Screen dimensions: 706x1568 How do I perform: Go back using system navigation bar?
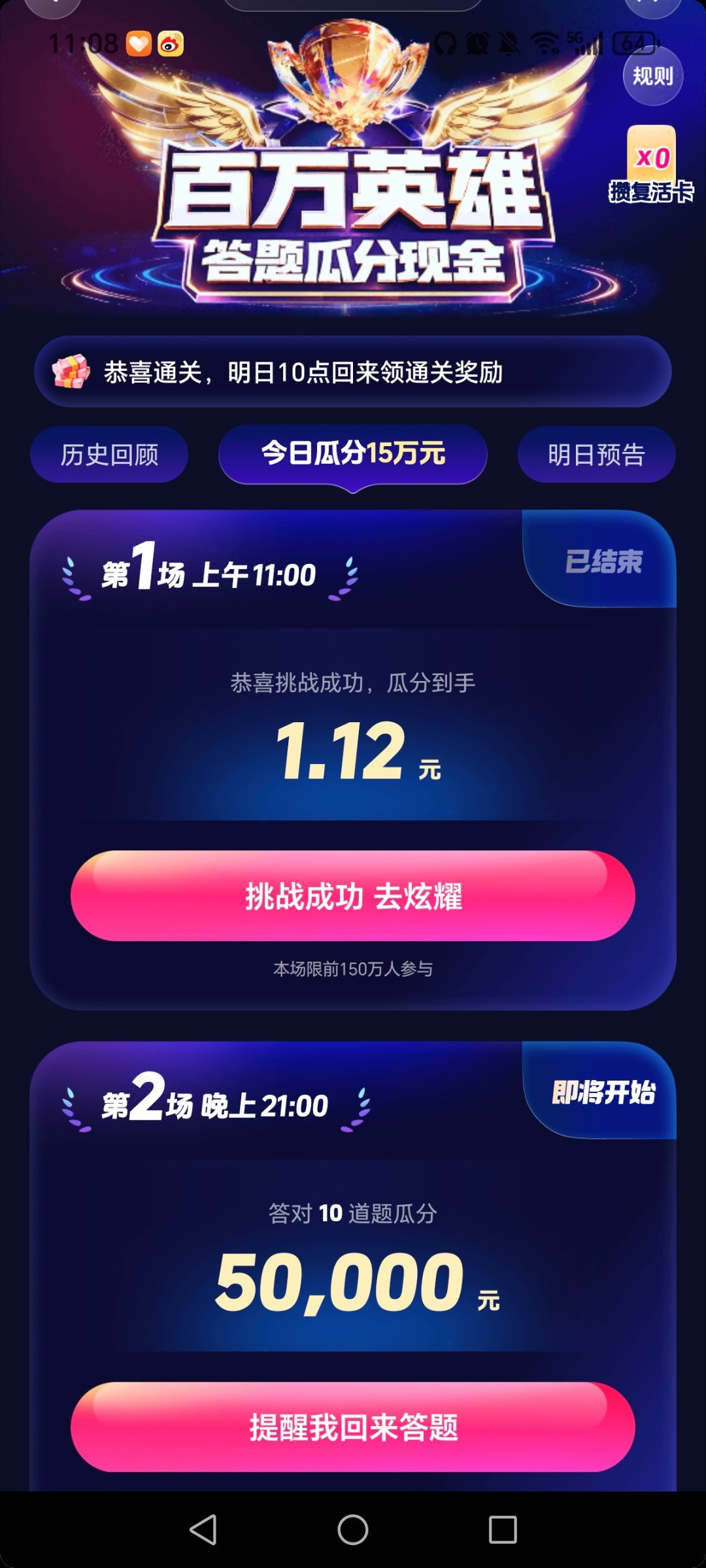point(203,1529)
